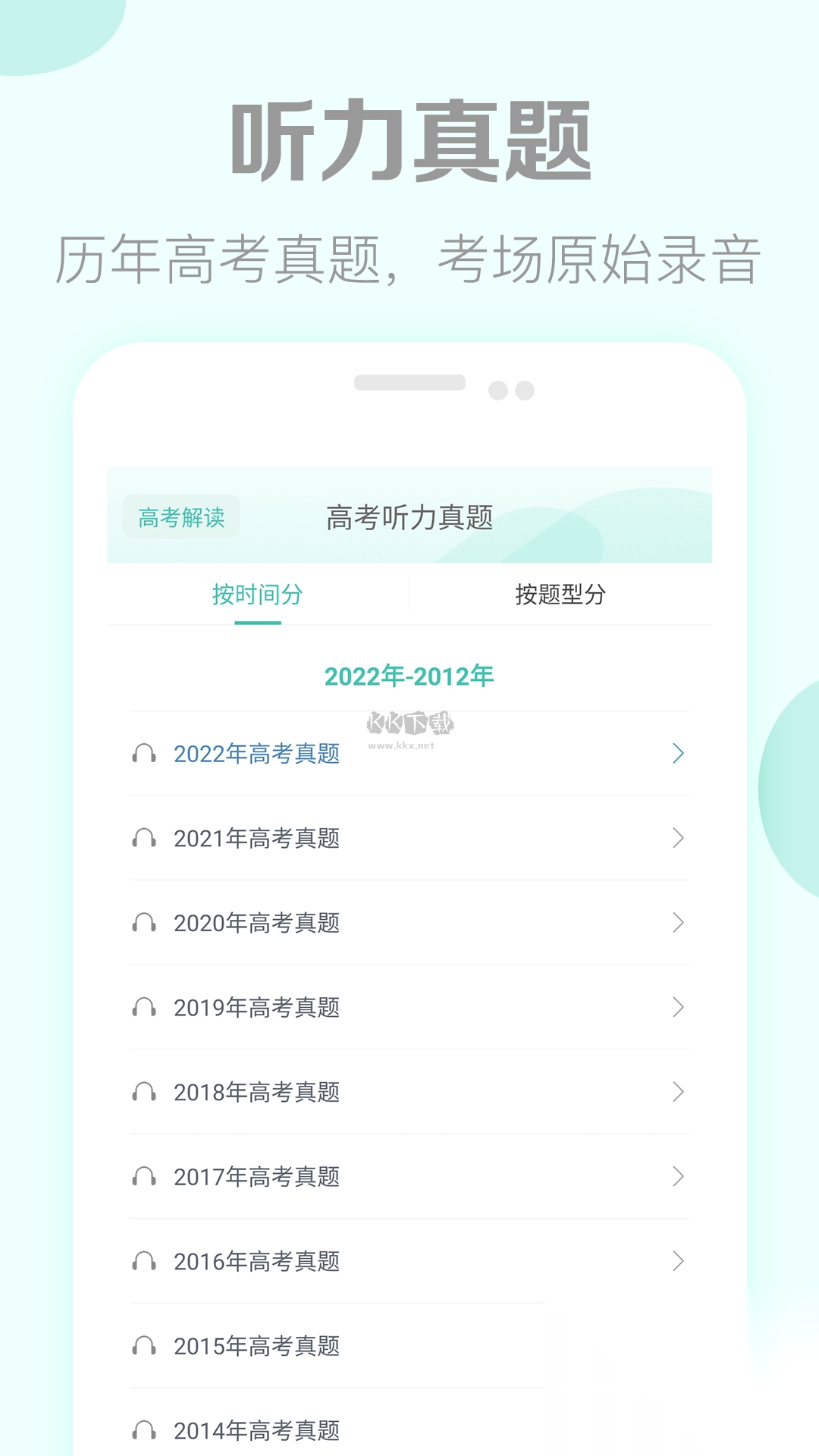Open the 2016年高考真题 listening item
This screenshot has height=1456, width=819.
click(x=258, y=1261)
